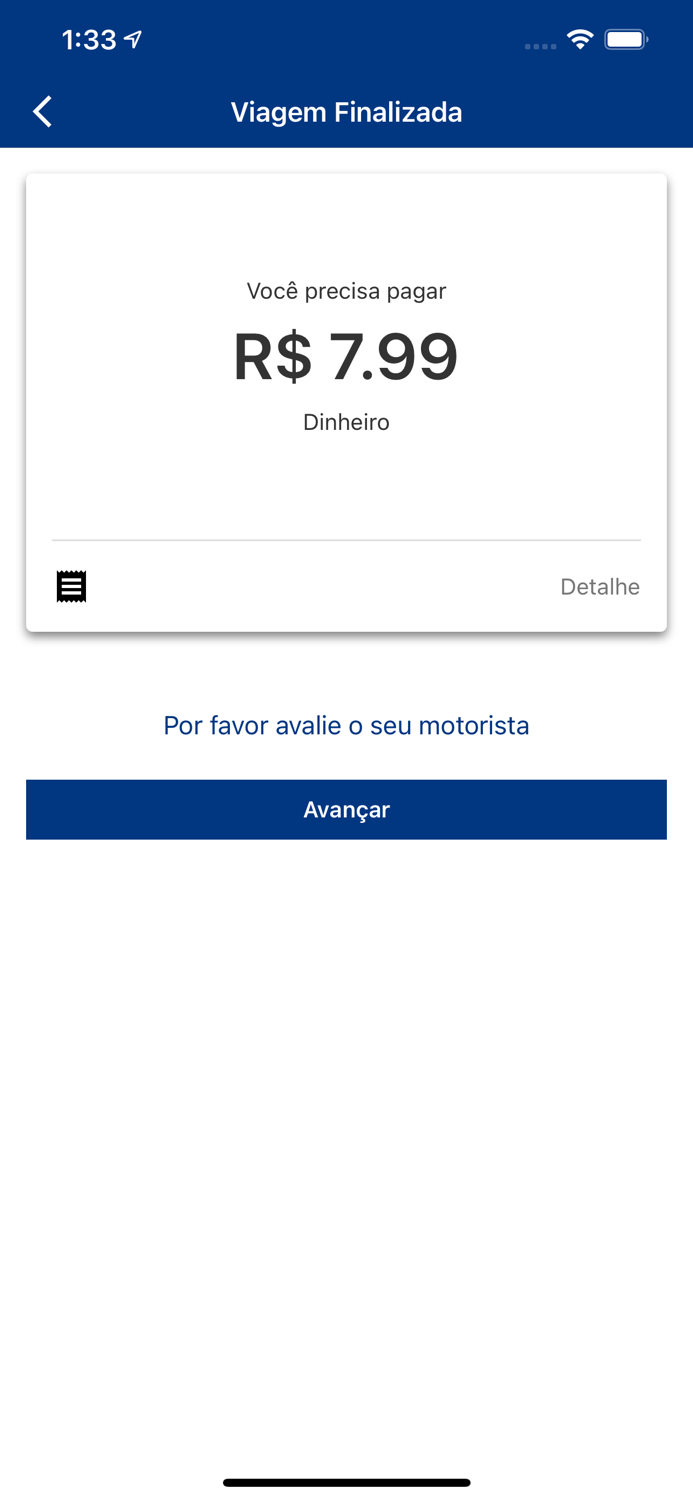Open the Detalhe fare breakdown
The height and width of the screenshot is (1500, 693).
[599, 587]
